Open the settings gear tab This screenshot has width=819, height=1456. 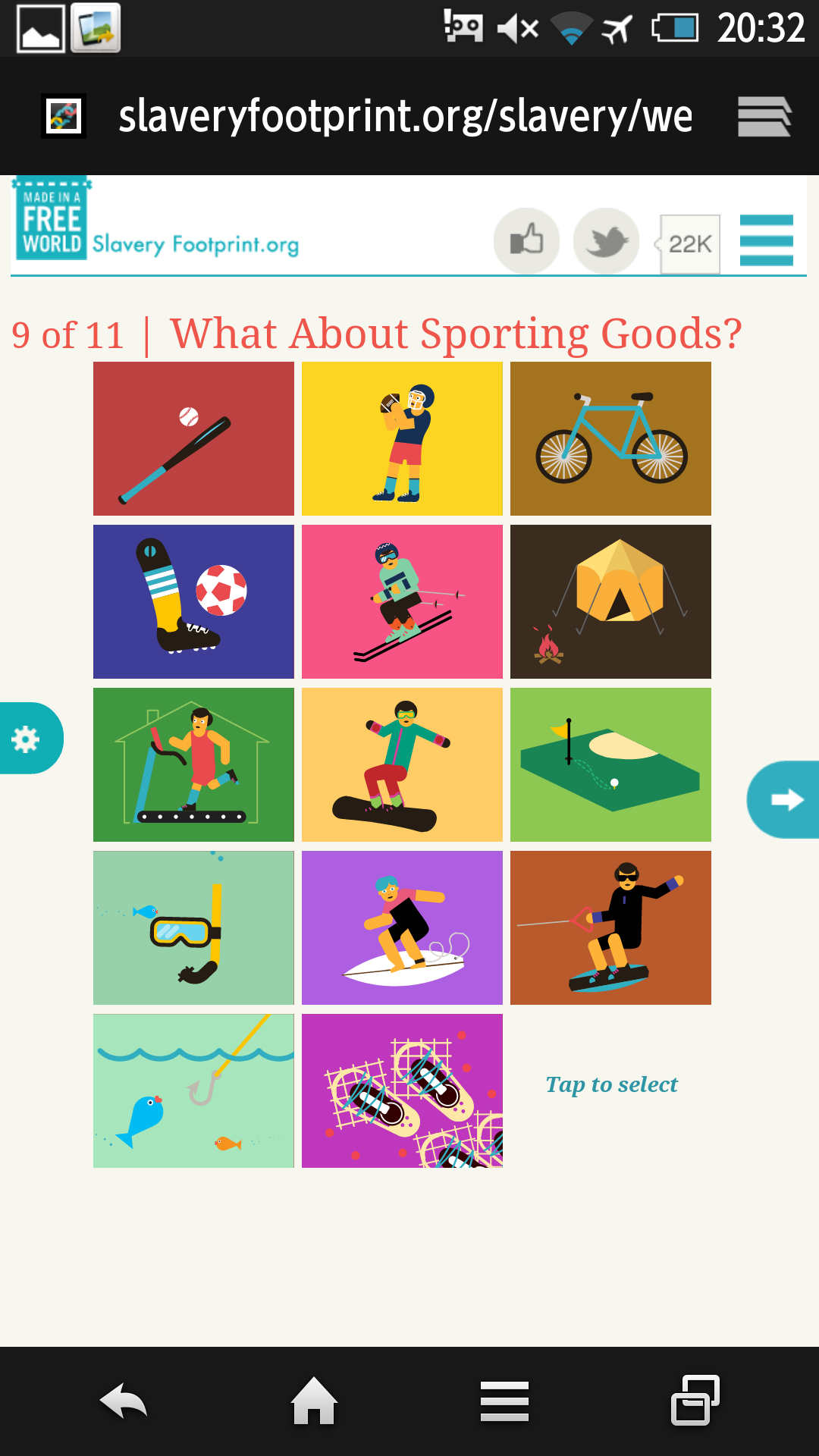(x=27, y=738)
